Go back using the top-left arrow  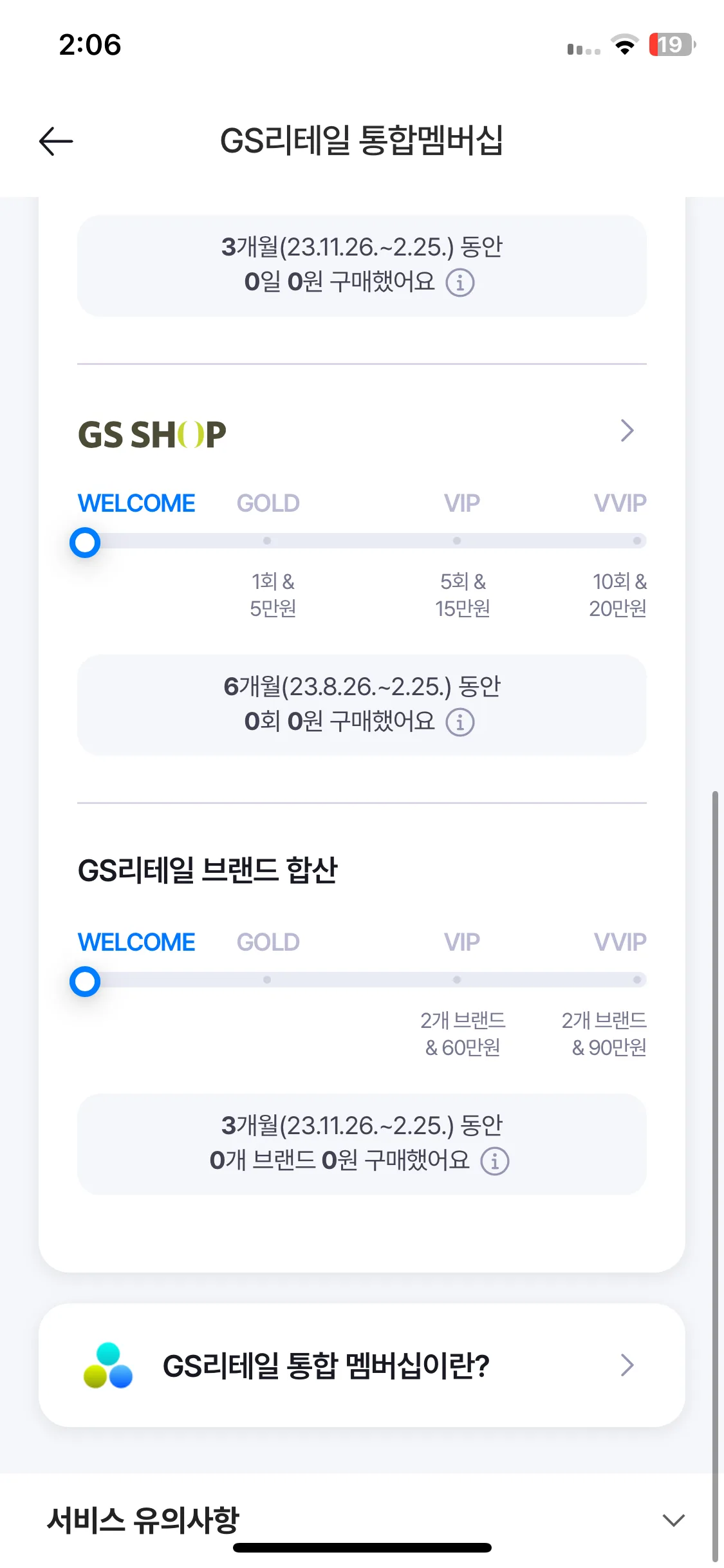click(x=56, y=142)
